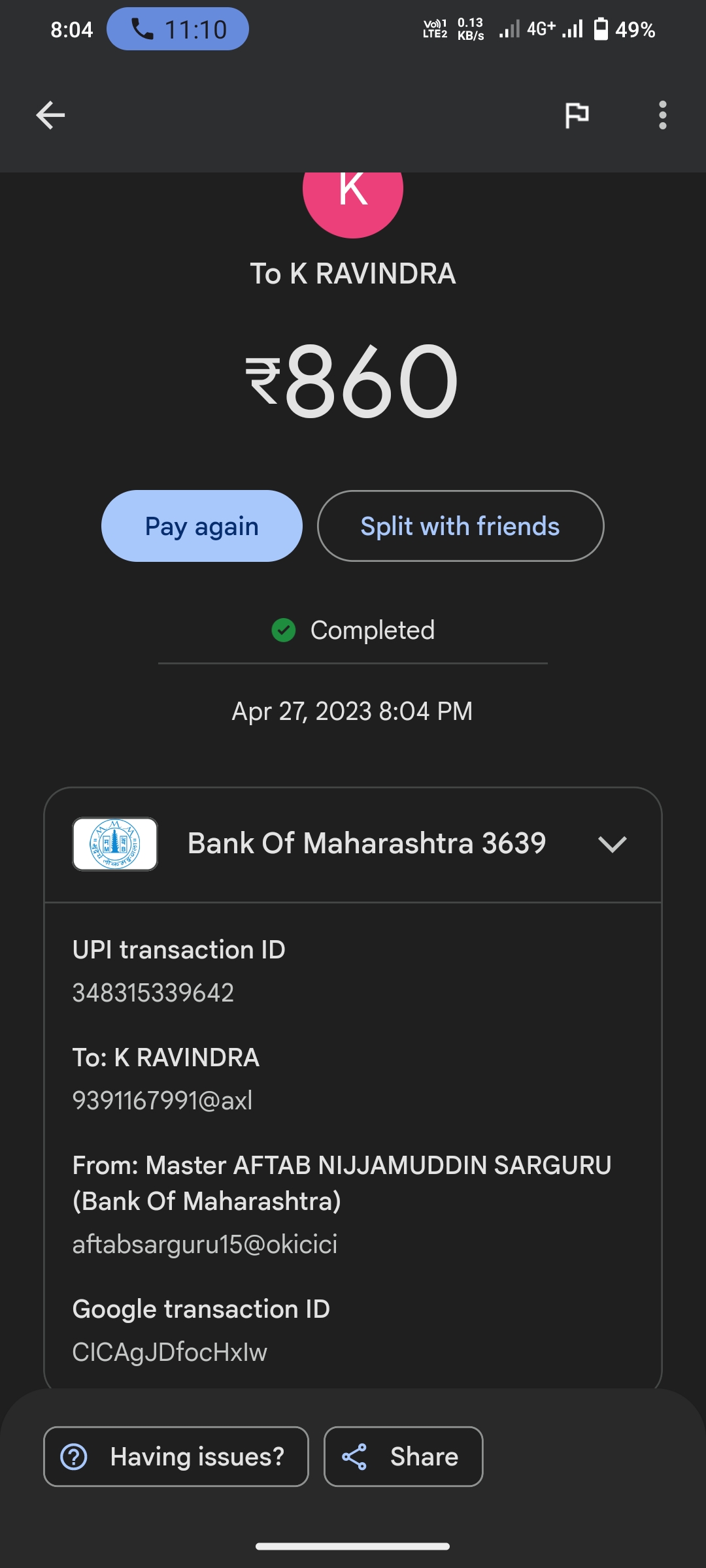Return to the ongoing call timer chip

(x=178, y=29)
